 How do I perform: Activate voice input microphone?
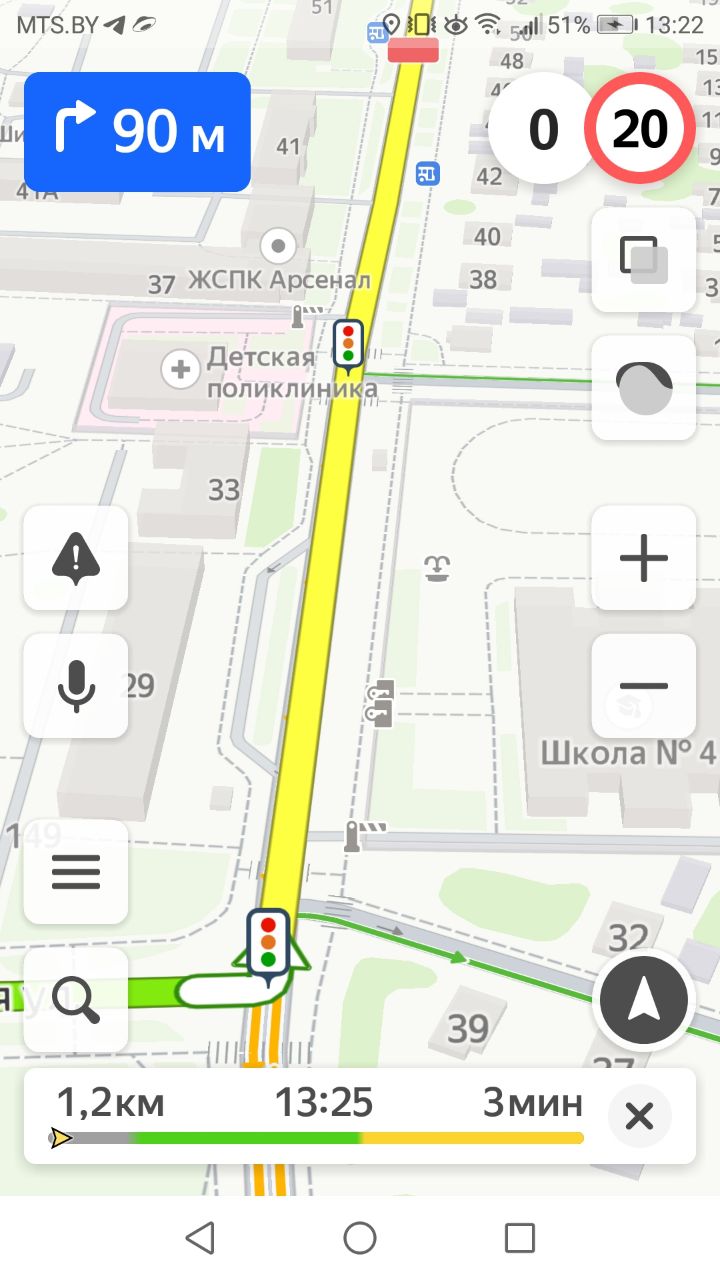tap(76, 686)
